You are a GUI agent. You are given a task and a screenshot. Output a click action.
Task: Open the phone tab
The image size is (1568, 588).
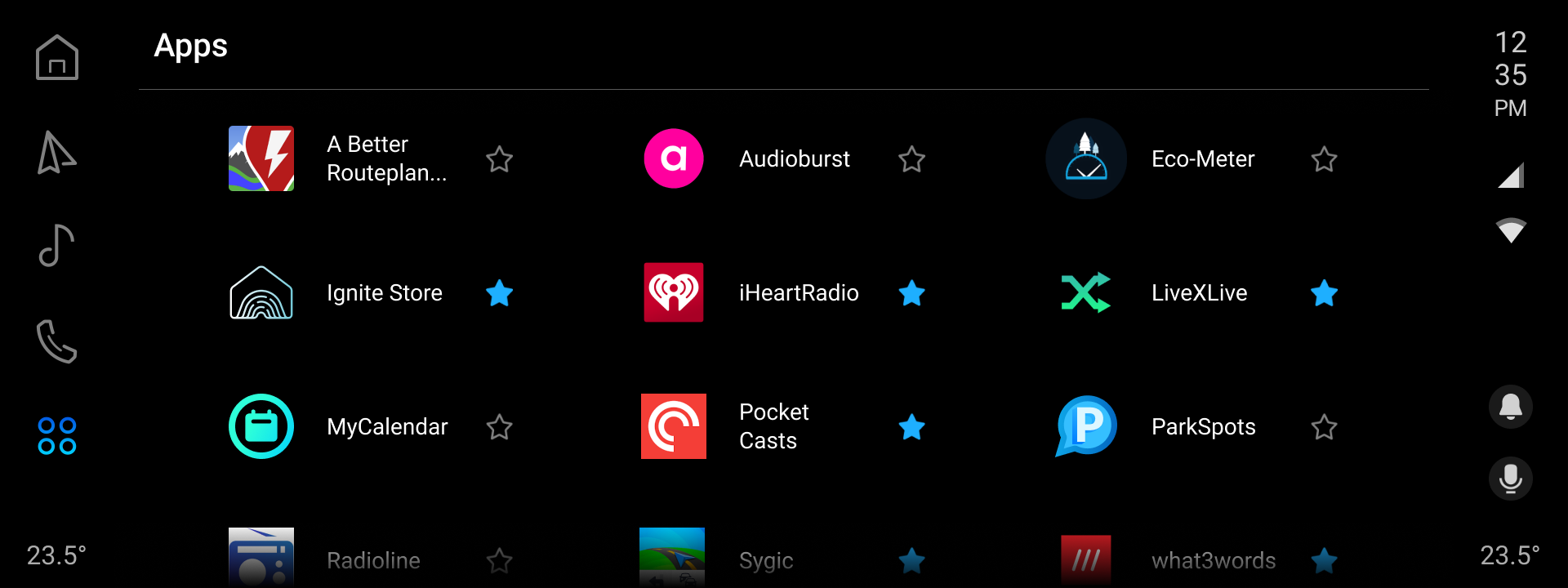(57, 341)
